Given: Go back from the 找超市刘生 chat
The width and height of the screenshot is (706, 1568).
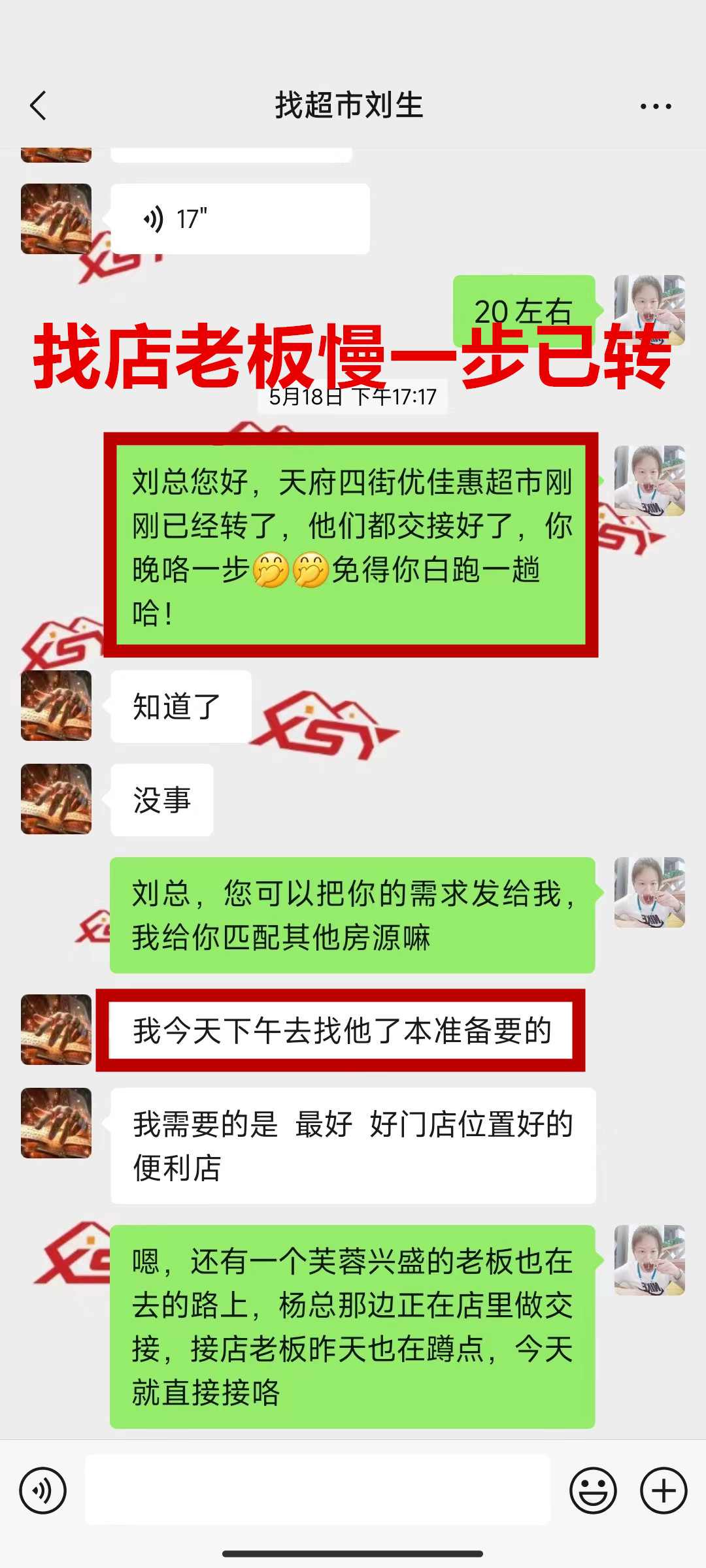Looking at the screenshot, I should click(x=39, y=106).
